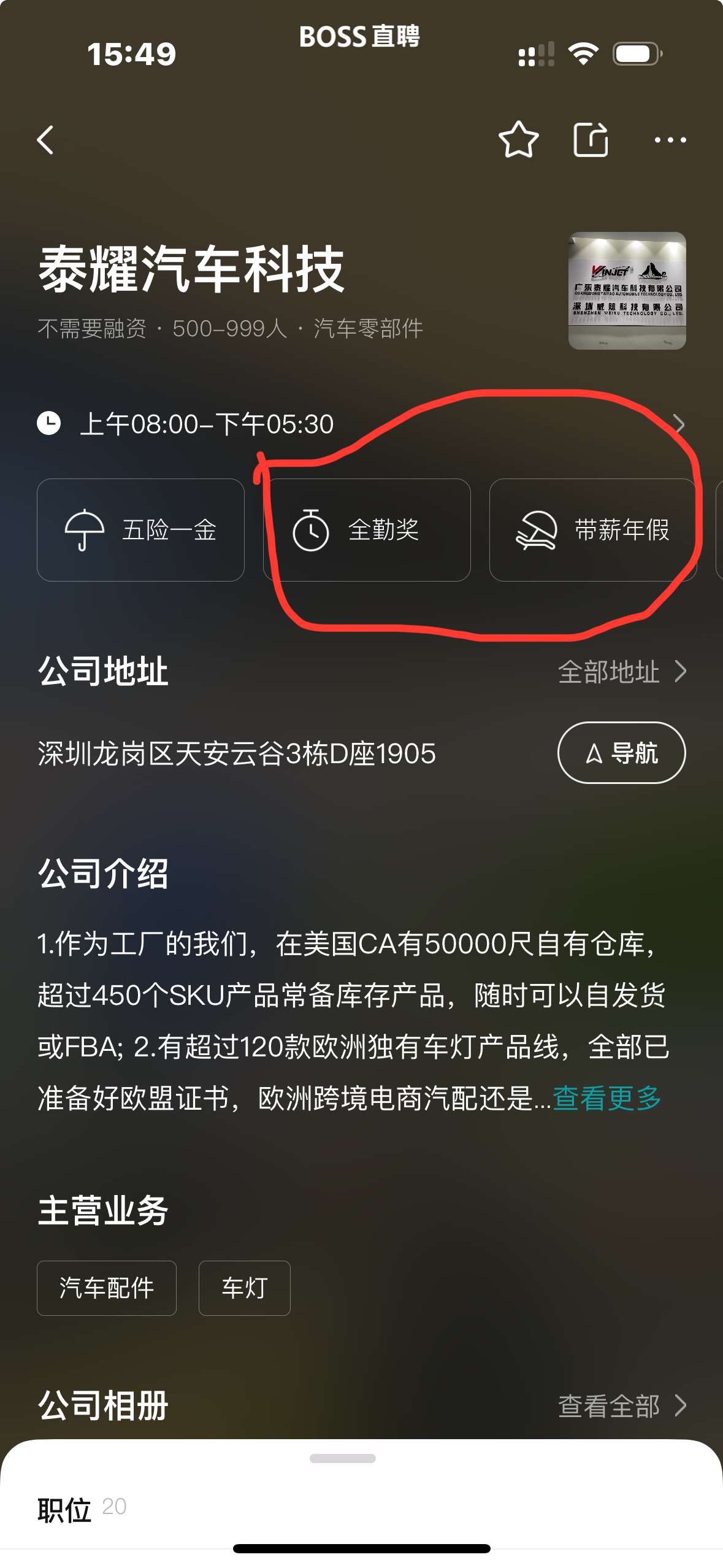Go back to the previous page
The image size is (723, 1568).
[46, 140]
